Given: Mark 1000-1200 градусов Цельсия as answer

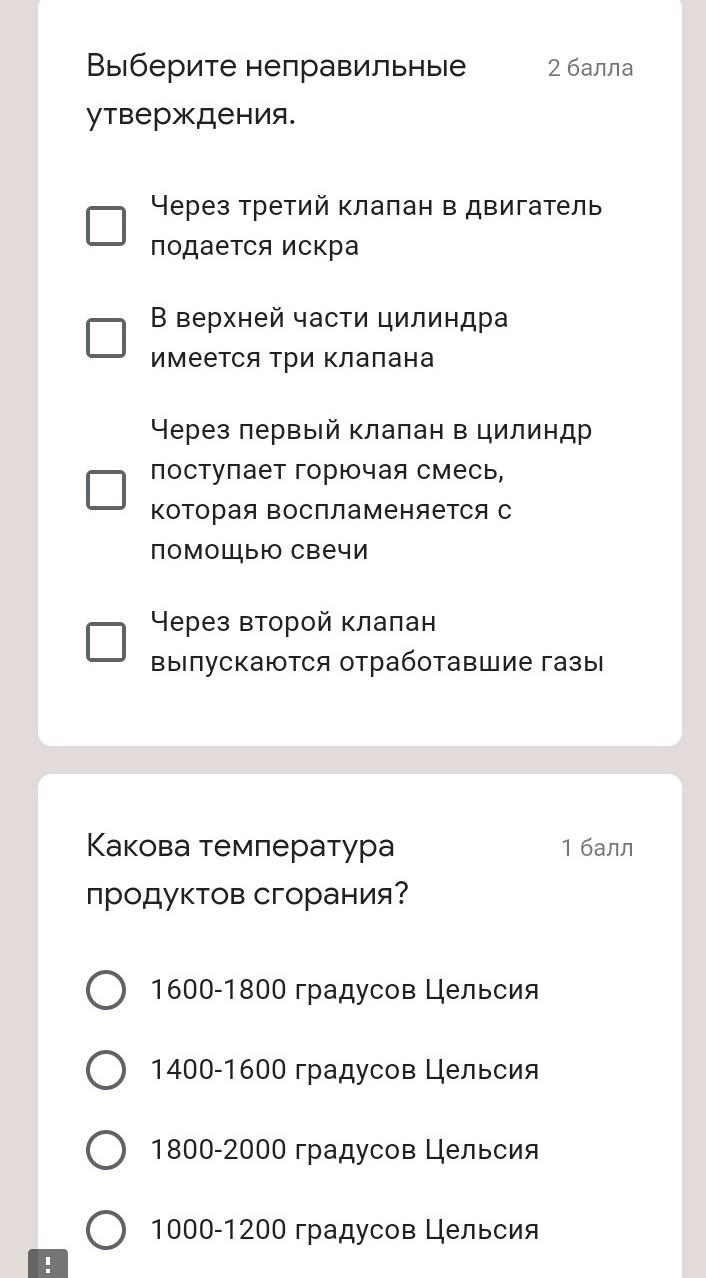Looking at the screenshot, I should point(106,1230).
